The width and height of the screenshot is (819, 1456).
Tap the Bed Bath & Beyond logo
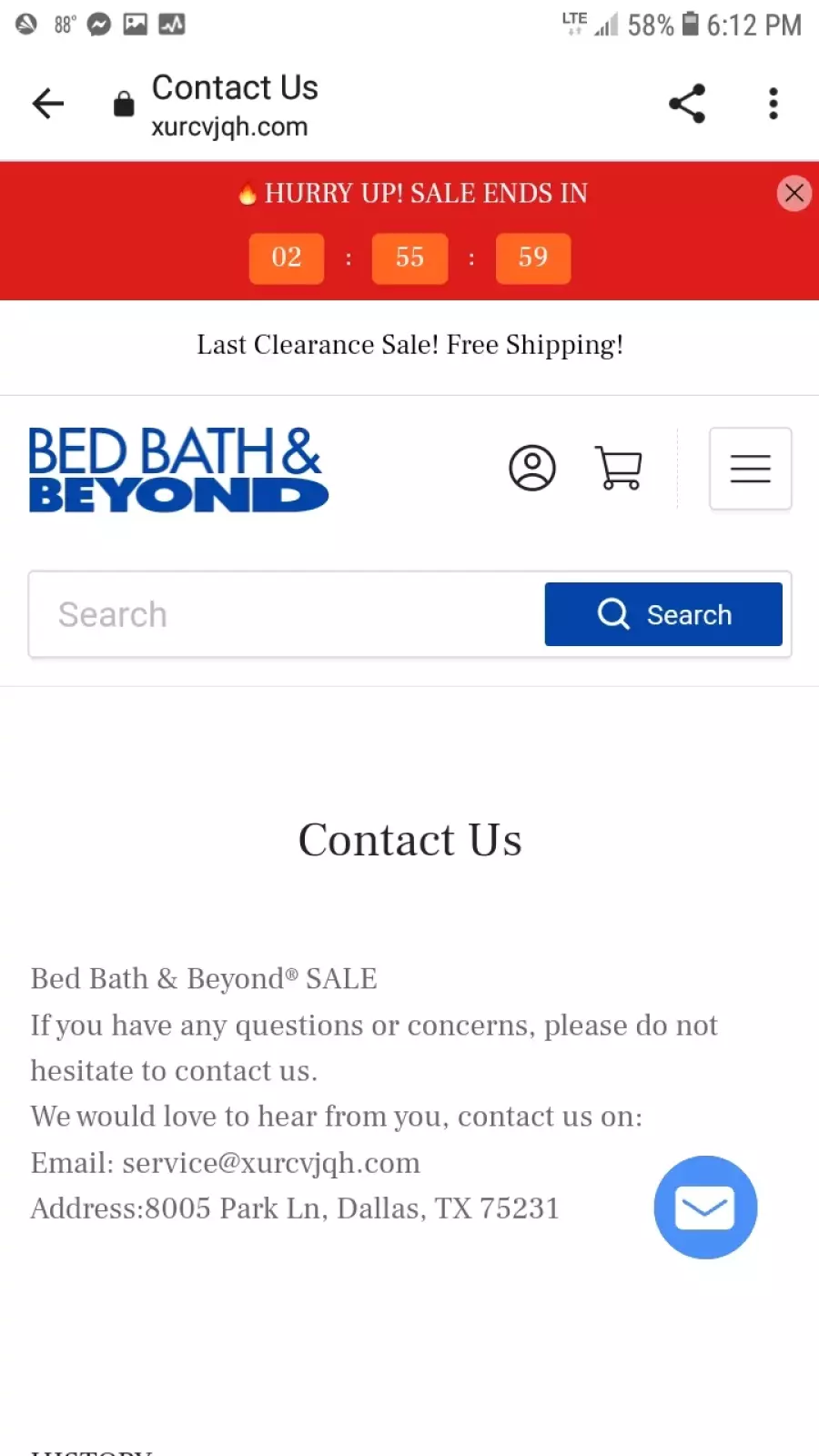point(178,470)
